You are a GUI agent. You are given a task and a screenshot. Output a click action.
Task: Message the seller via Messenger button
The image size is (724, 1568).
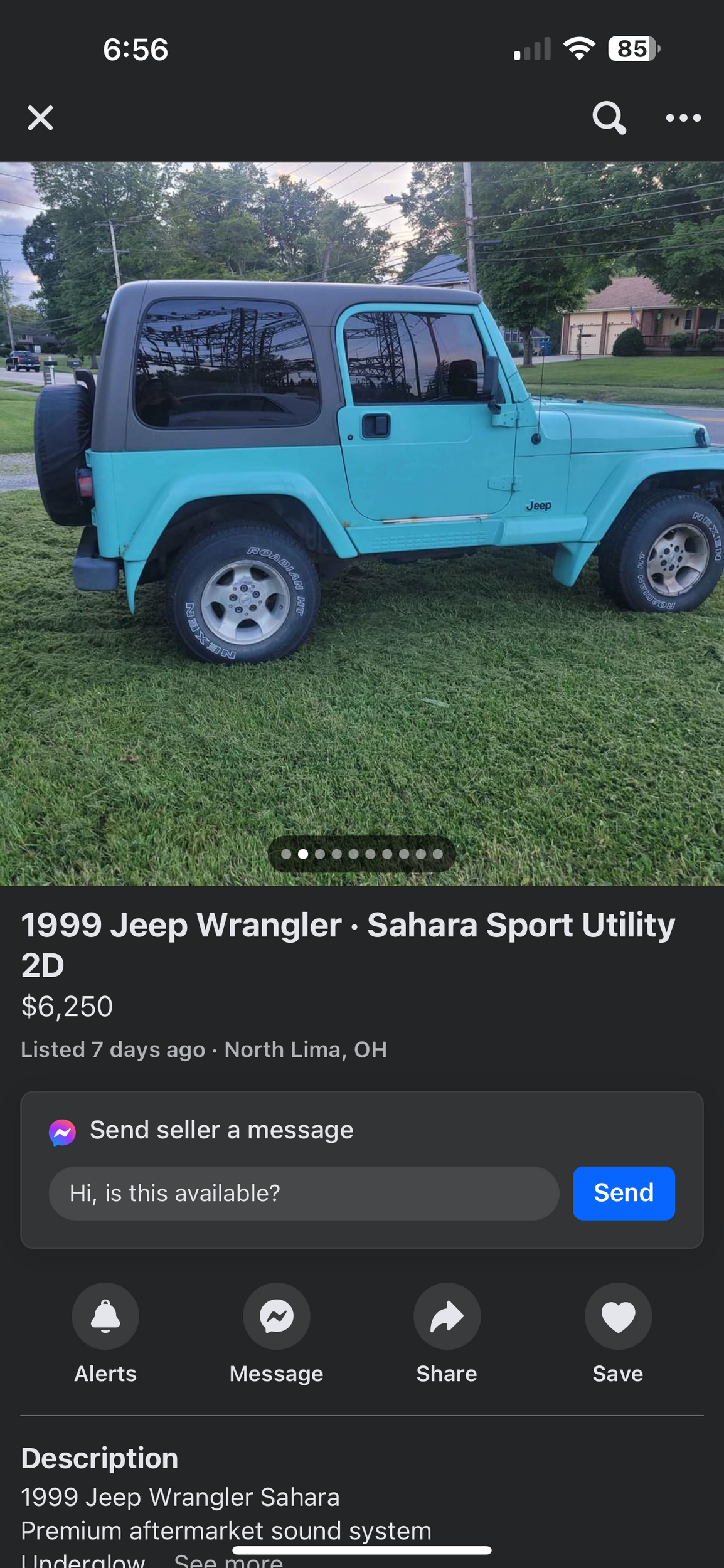pos(277,1316)
